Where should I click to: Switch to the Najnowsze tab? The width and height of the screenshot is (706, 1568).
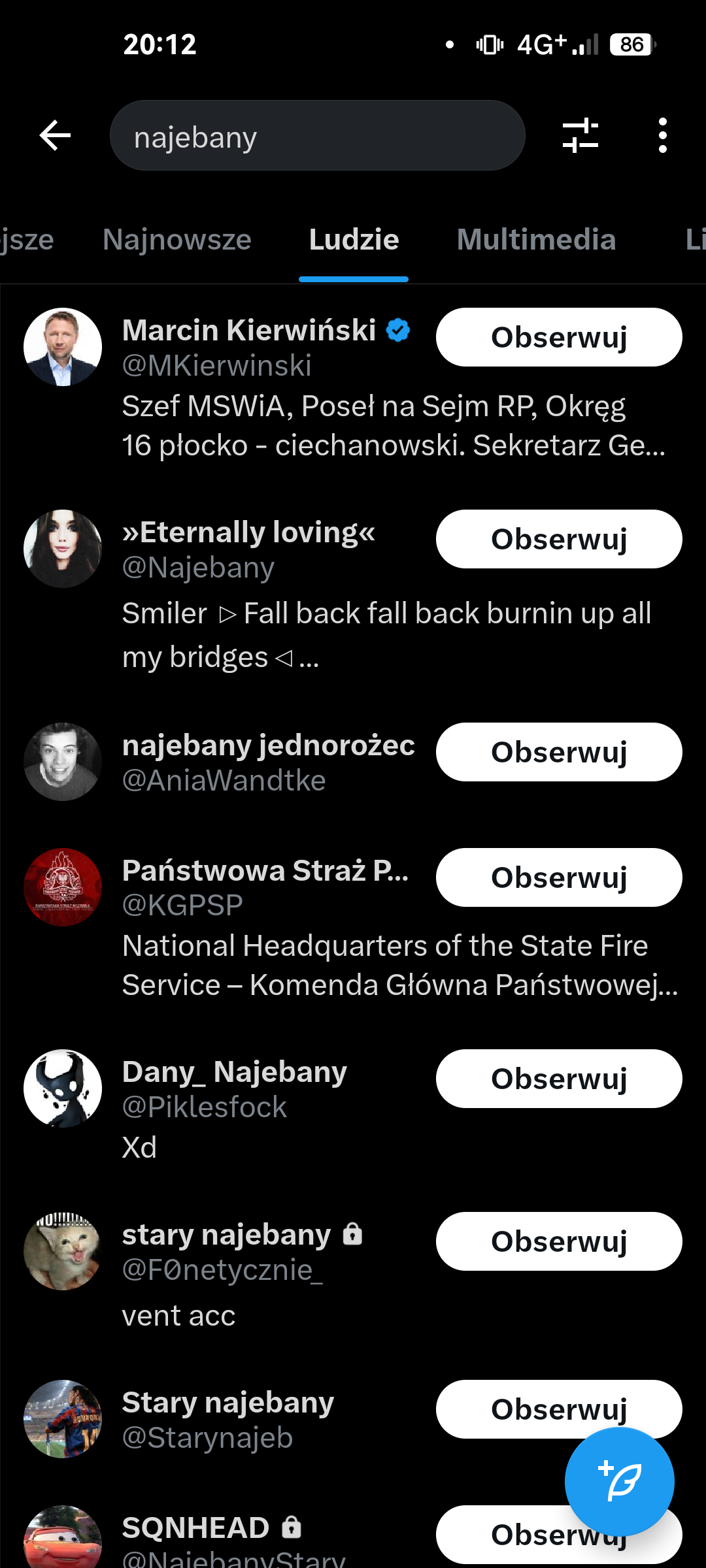coord(177,240)
